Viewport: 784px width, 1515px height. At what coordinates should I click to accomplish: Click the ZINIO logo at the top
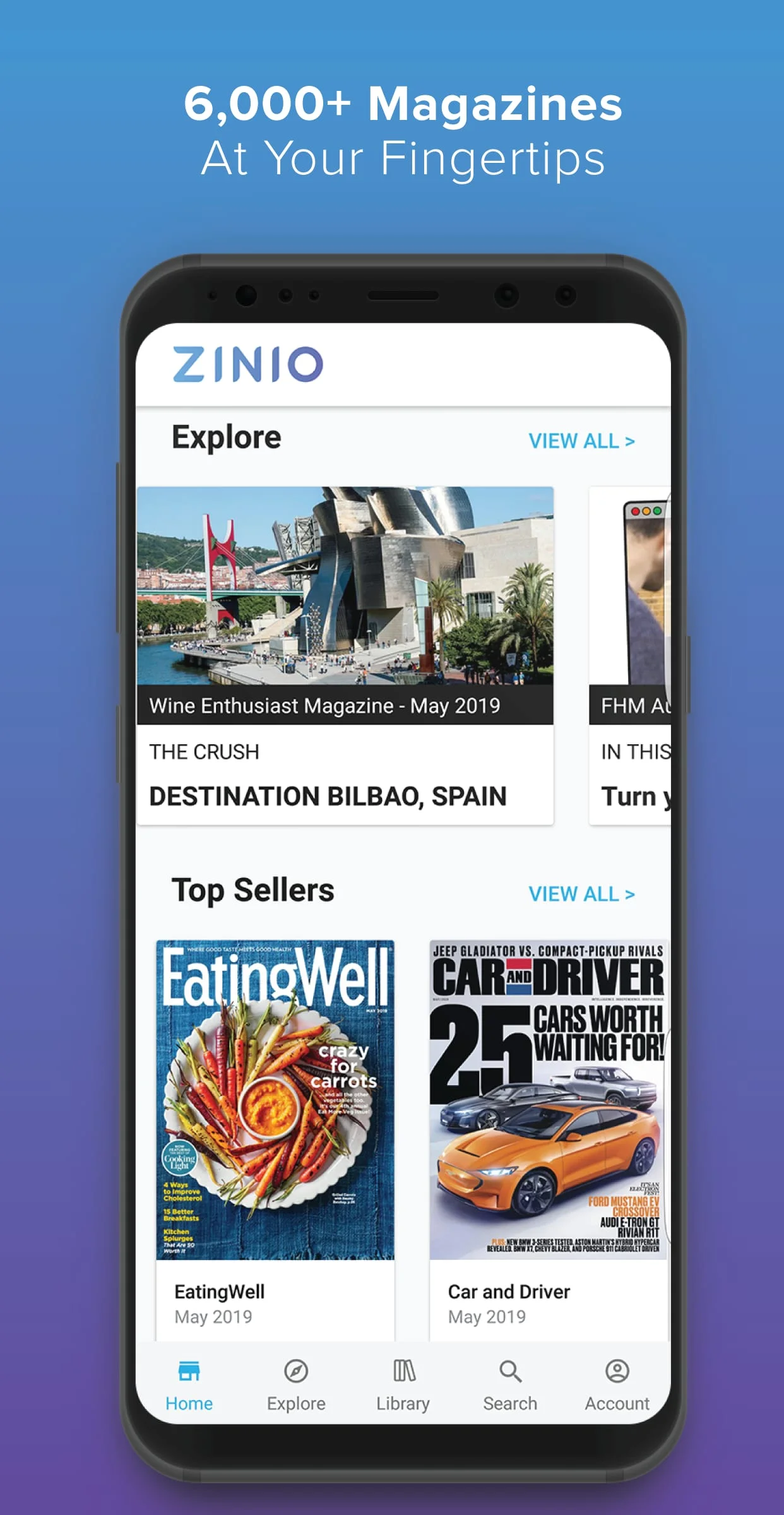point(247,362)
